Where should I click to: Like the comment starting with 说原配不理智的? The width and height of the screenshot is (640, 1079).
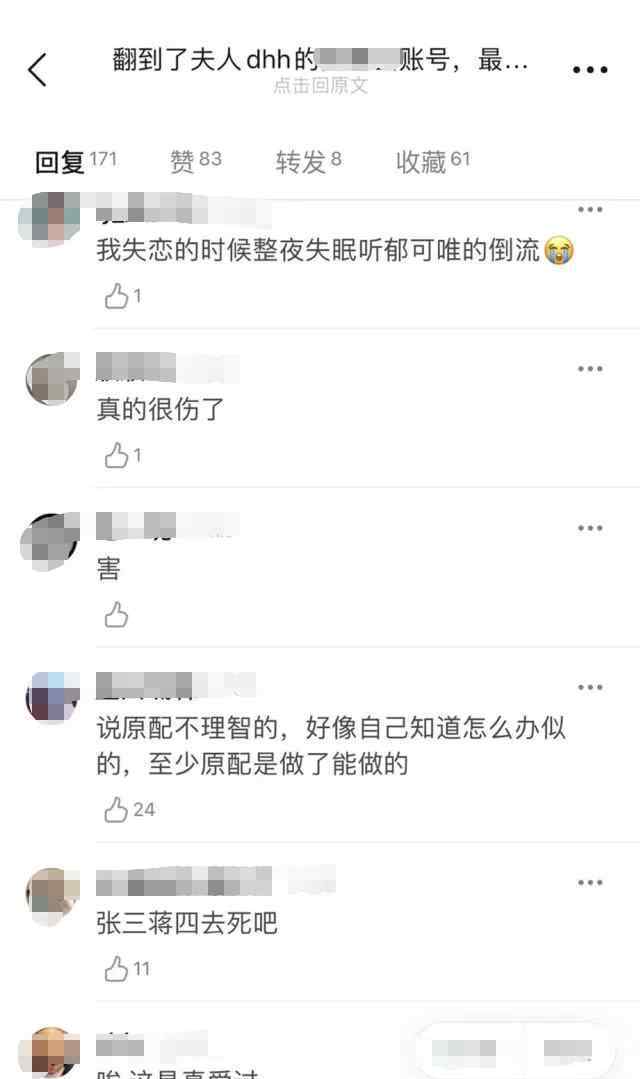[117, 809]
